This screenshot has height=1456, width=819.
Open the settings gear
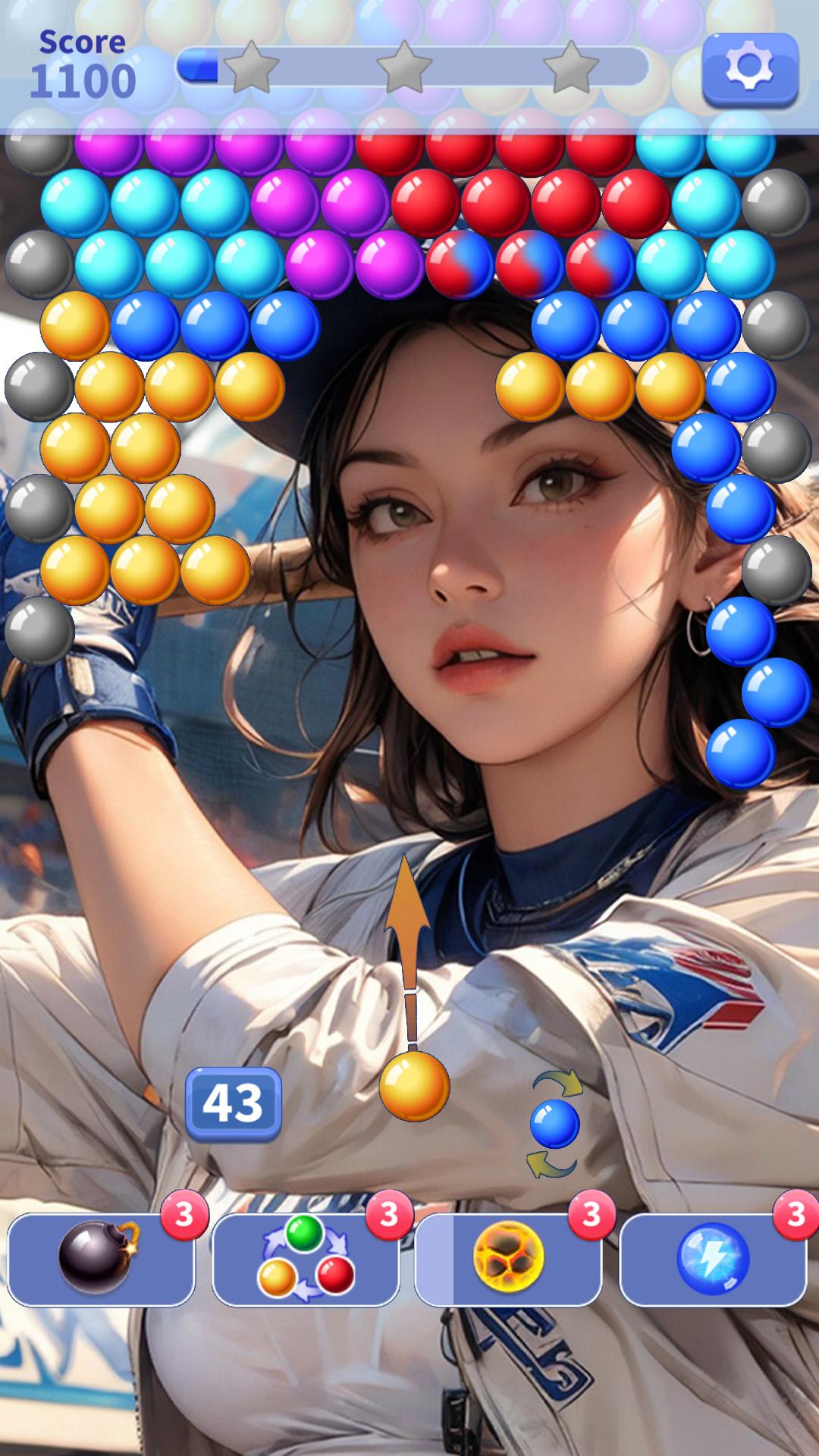tap(750, 69)
